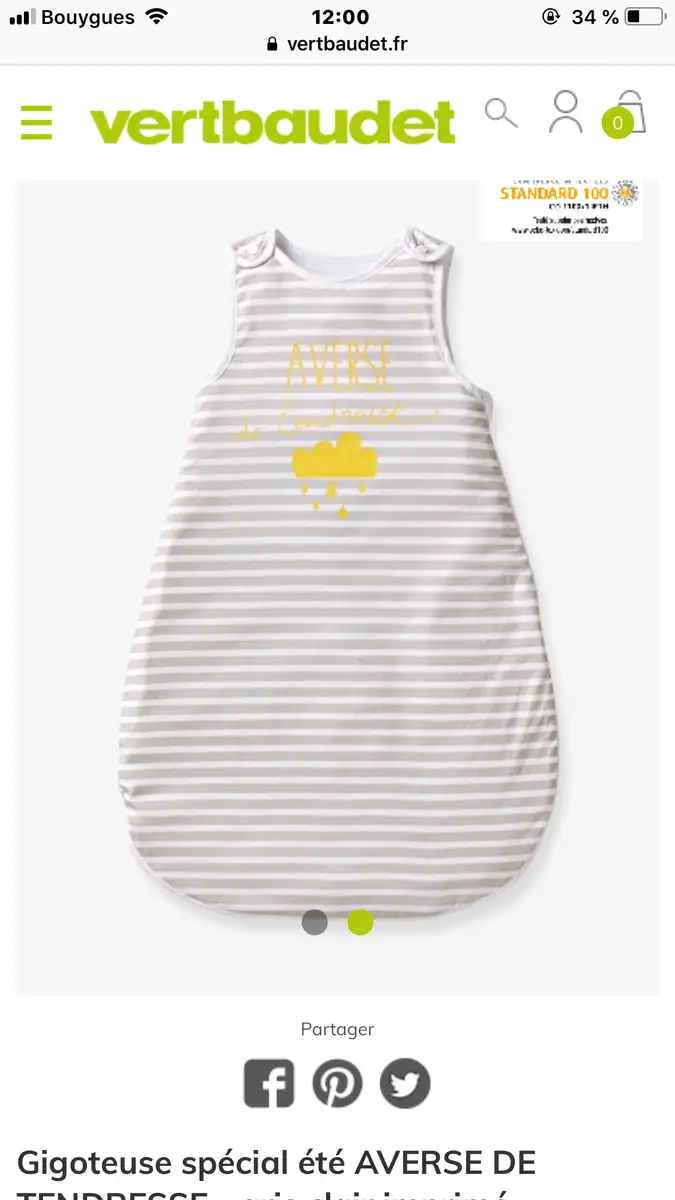
Task: Tap the vertbaudet.fr address bar
Action: (x=337, y=44)
